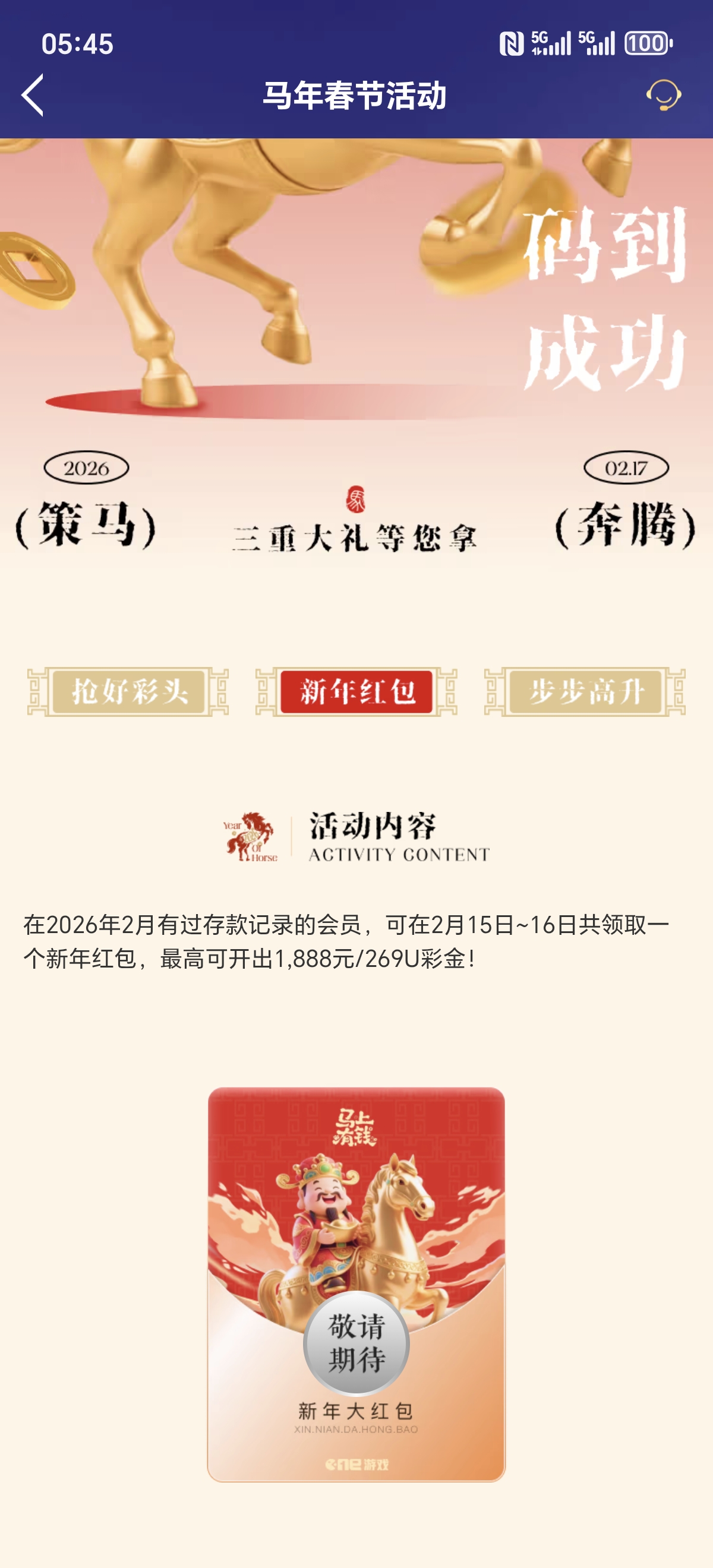Tap the 敬请期待 button on the red packet

[356, 1342]
